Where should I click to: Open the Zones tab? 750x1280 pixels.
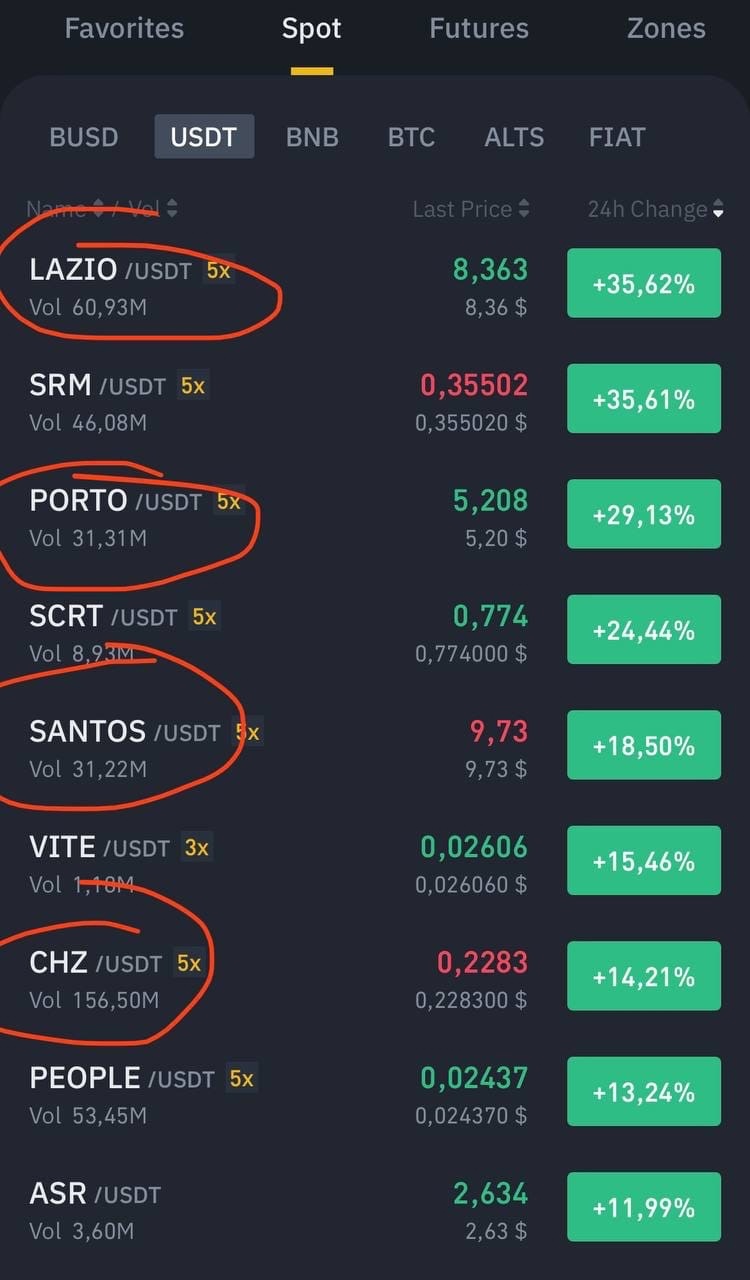[666, 29]
